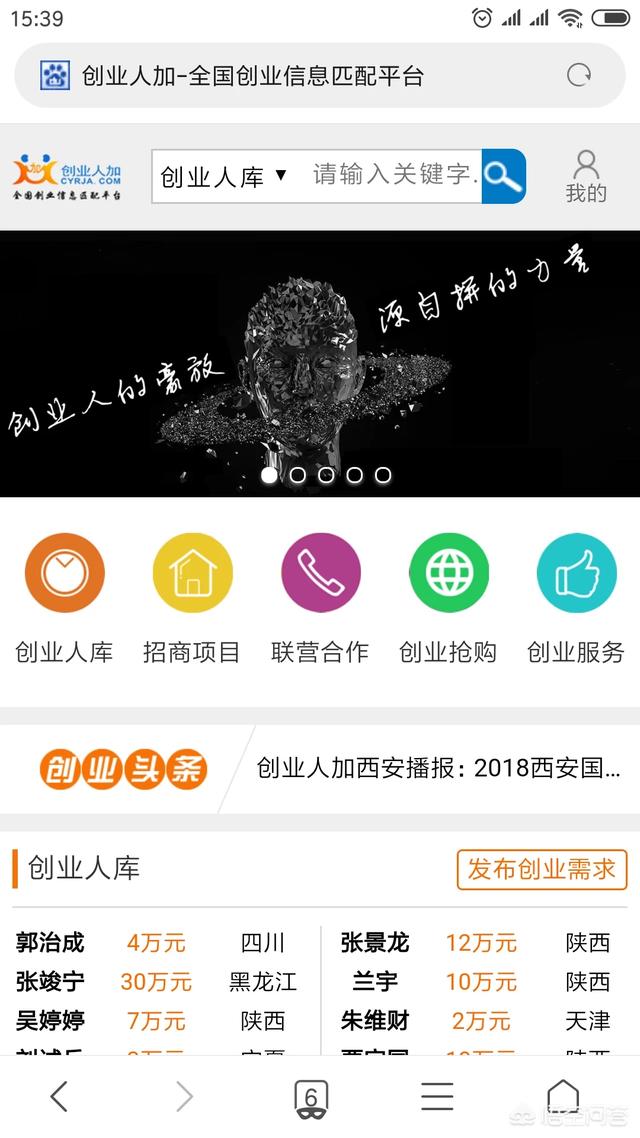Open 张景龙 entry with 12万元
Viewport: 640px width, 1138px height.
tap(375, 943)
